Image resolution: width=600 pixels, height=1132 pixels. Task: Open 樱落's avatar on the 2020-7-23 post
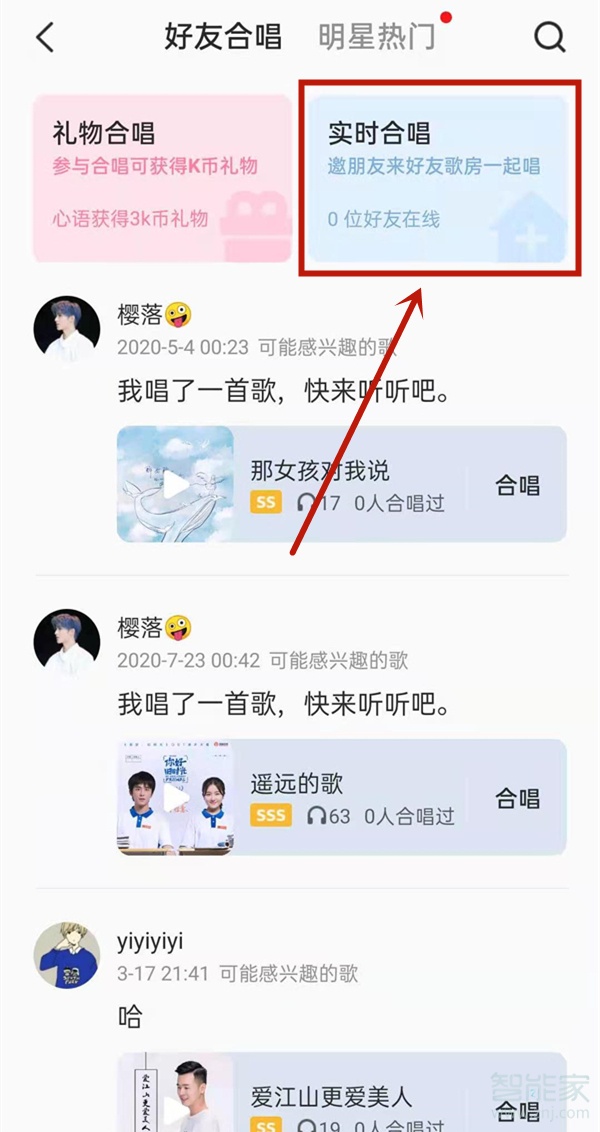click(x=67, y=641)
